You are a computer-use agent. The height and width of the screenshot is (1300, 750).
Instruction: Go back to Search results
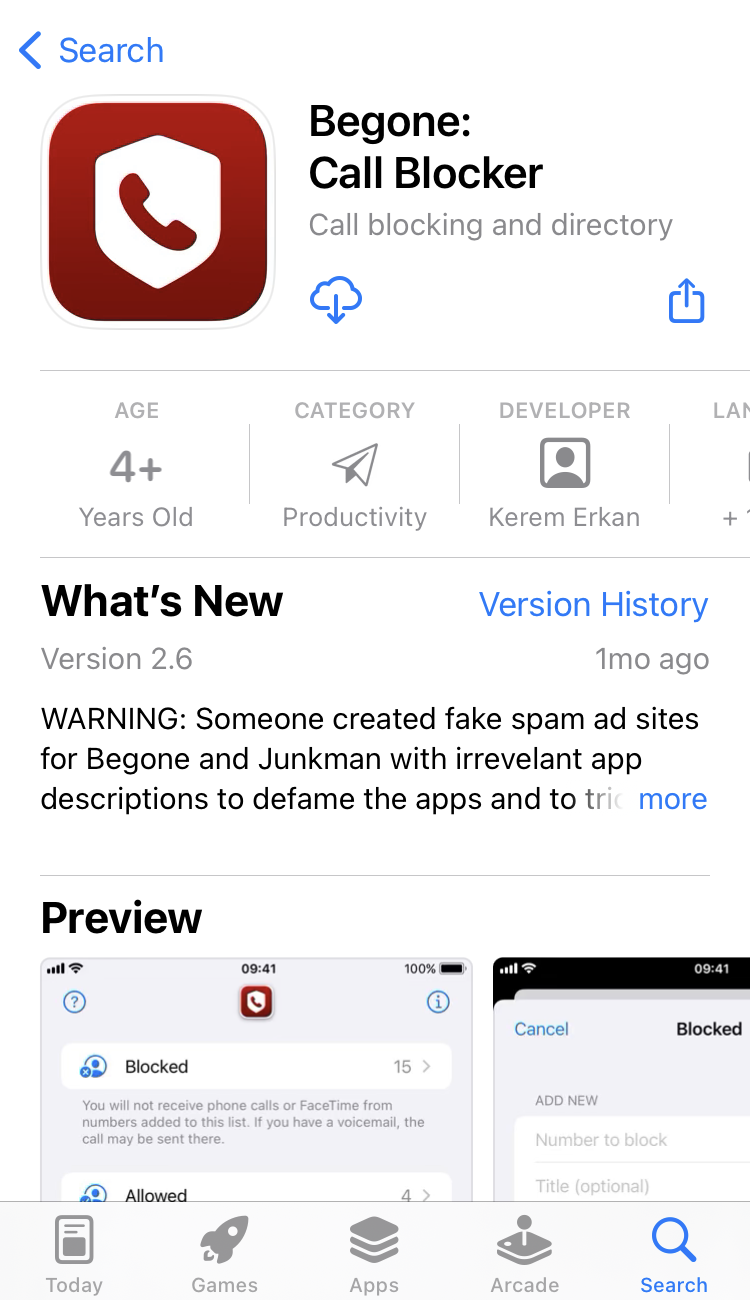[x=90, y=50]
